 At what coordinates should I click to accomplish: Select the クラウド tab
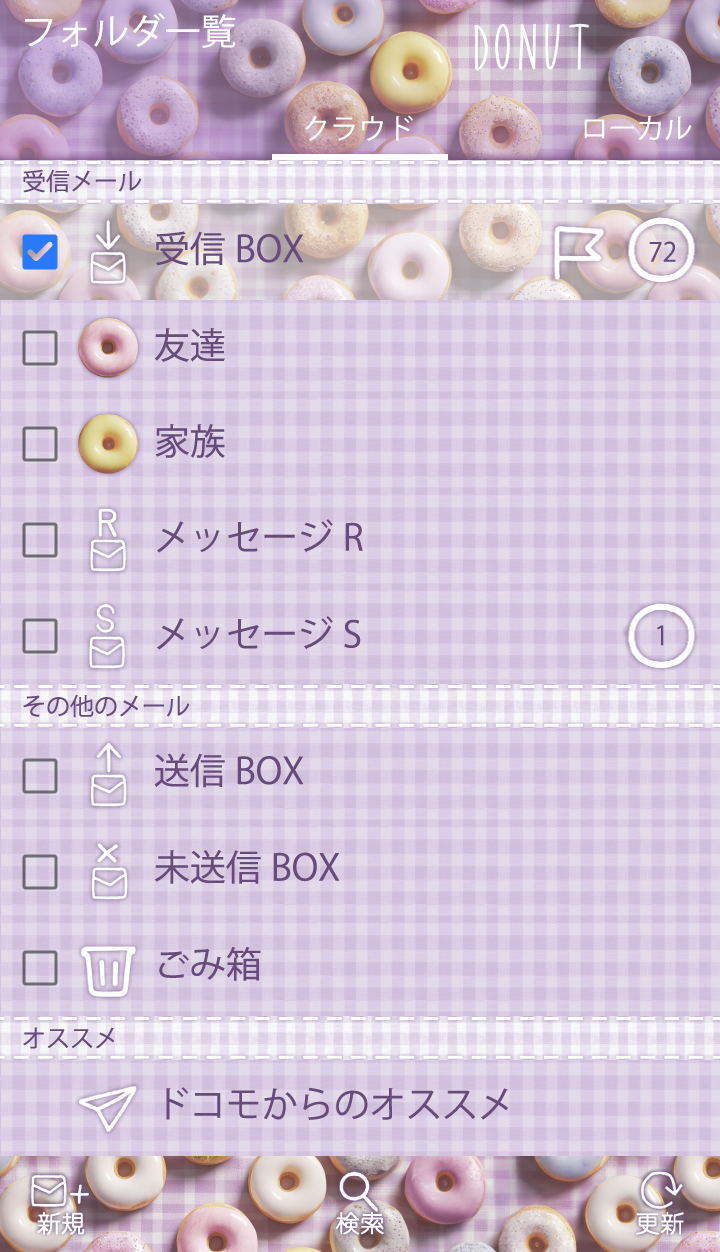[359, 129]
